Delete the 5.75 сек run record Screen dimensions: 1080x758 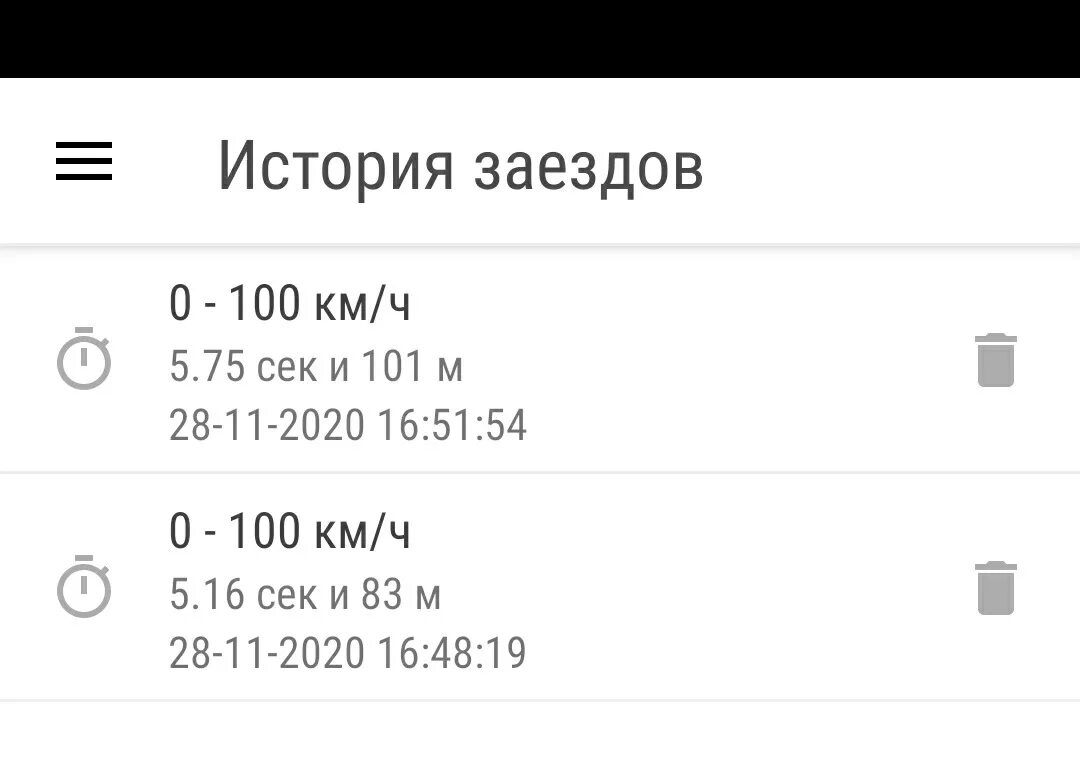coord(995,360)
